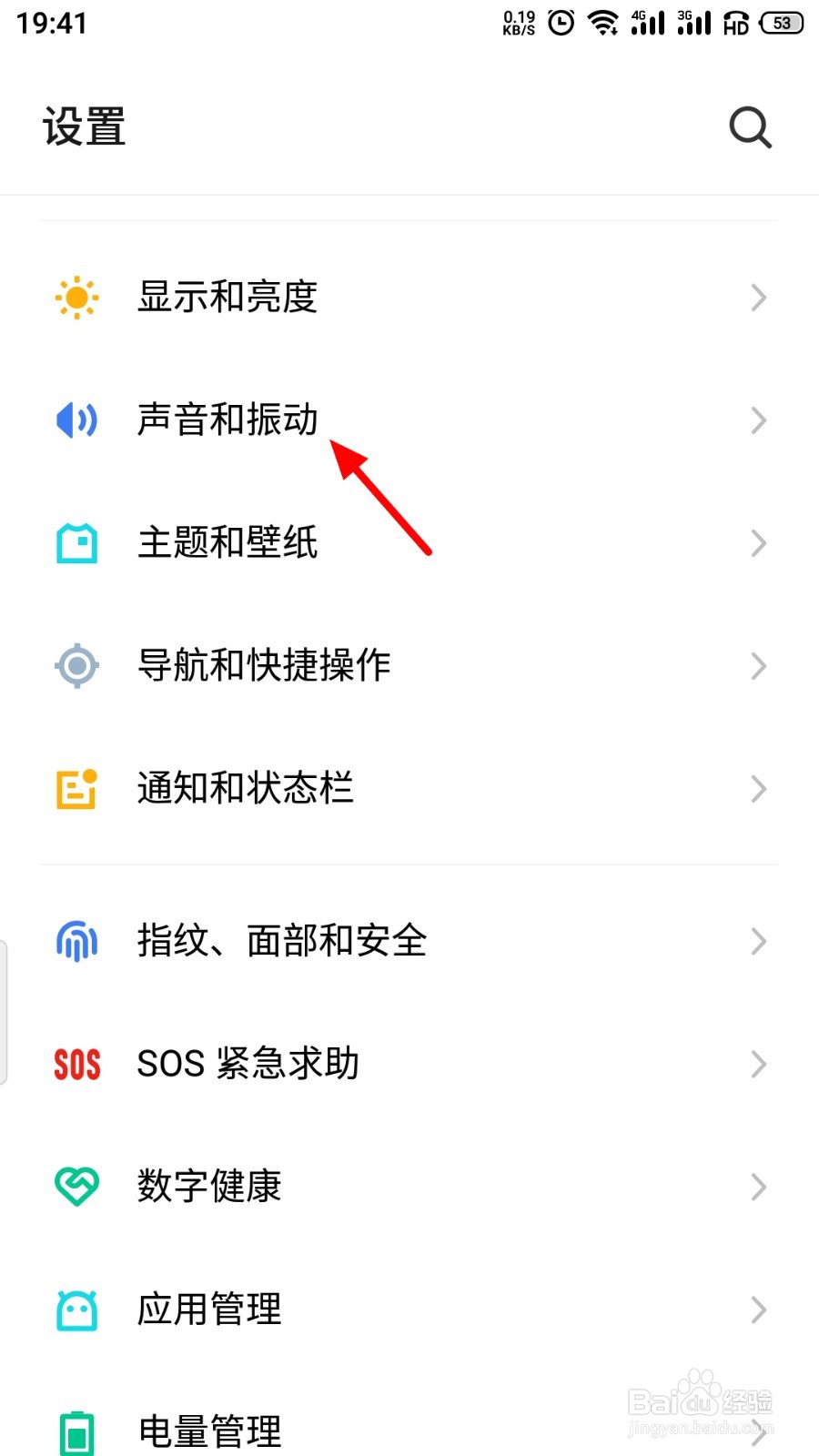Tap the 通知和状态栏 notification icon
Screen dimensions: 819x1456
(76, 789)
